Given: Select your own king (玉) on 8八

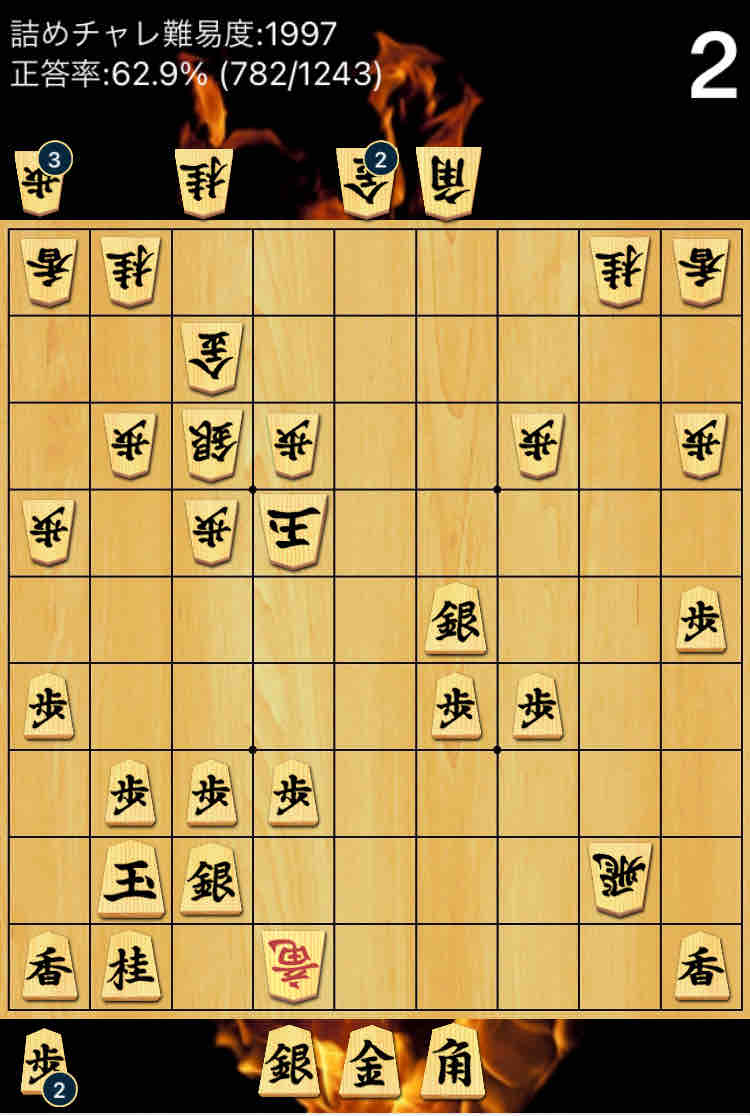Looking at the screenshot, I should click(x=131, y=880).
